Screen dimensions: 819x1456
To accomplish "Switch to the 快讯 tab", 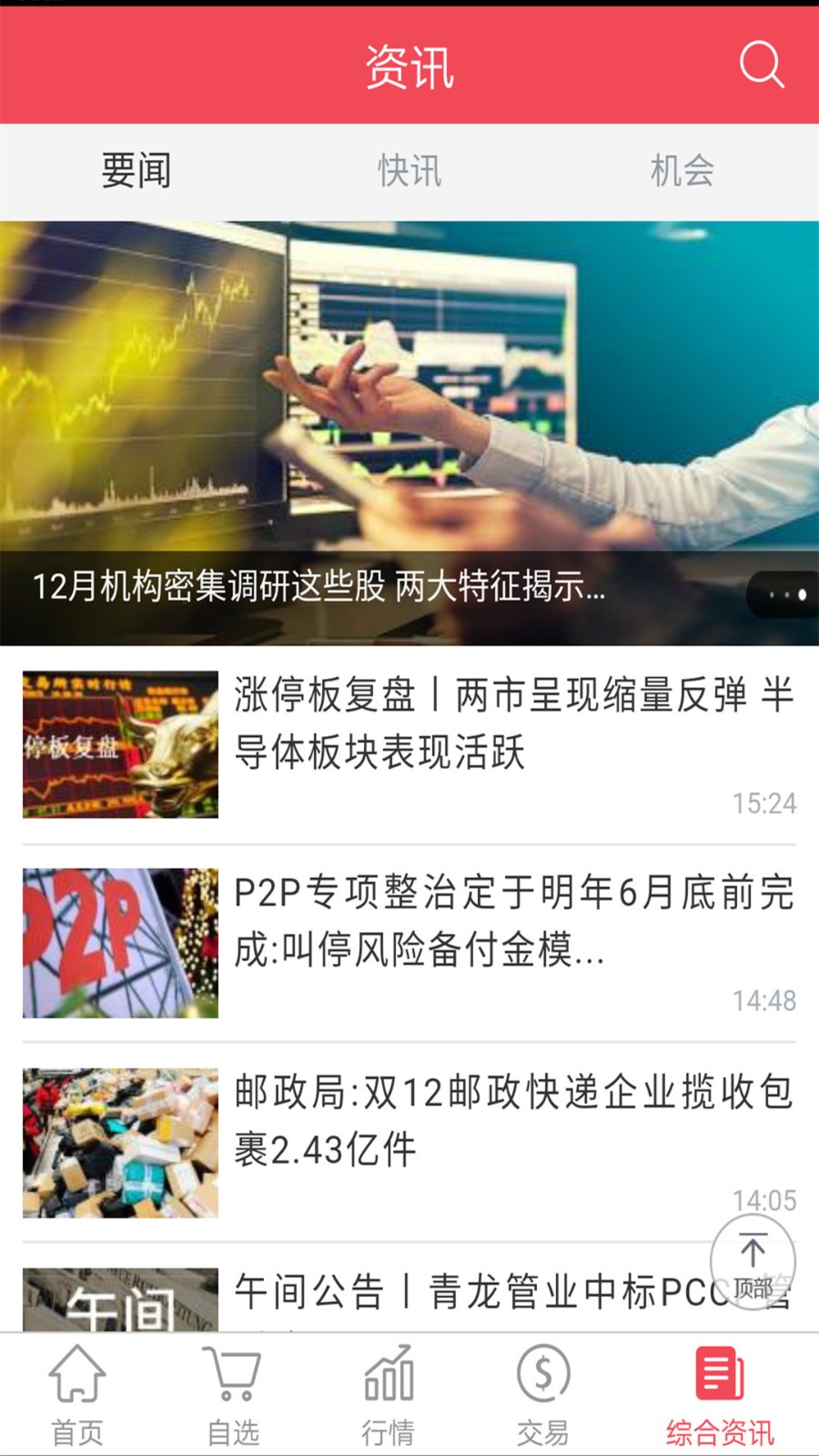I will [x=409, y=171].
